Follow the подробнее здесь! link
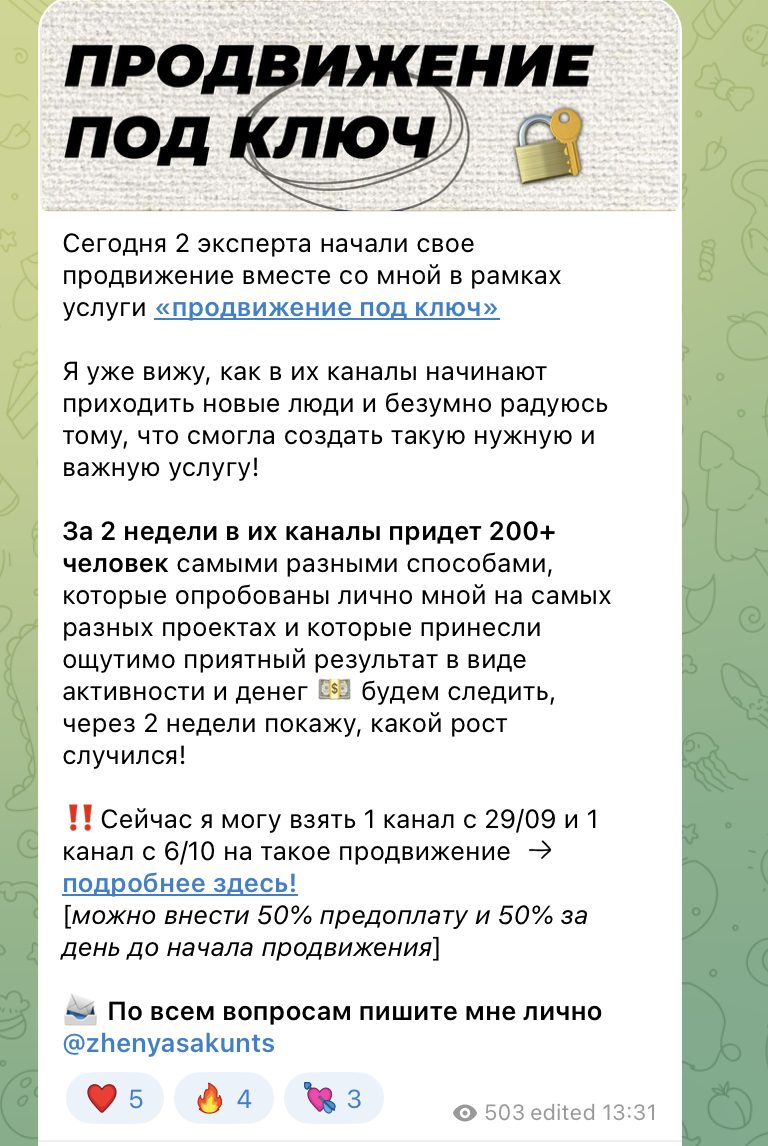 pos(180,884)
